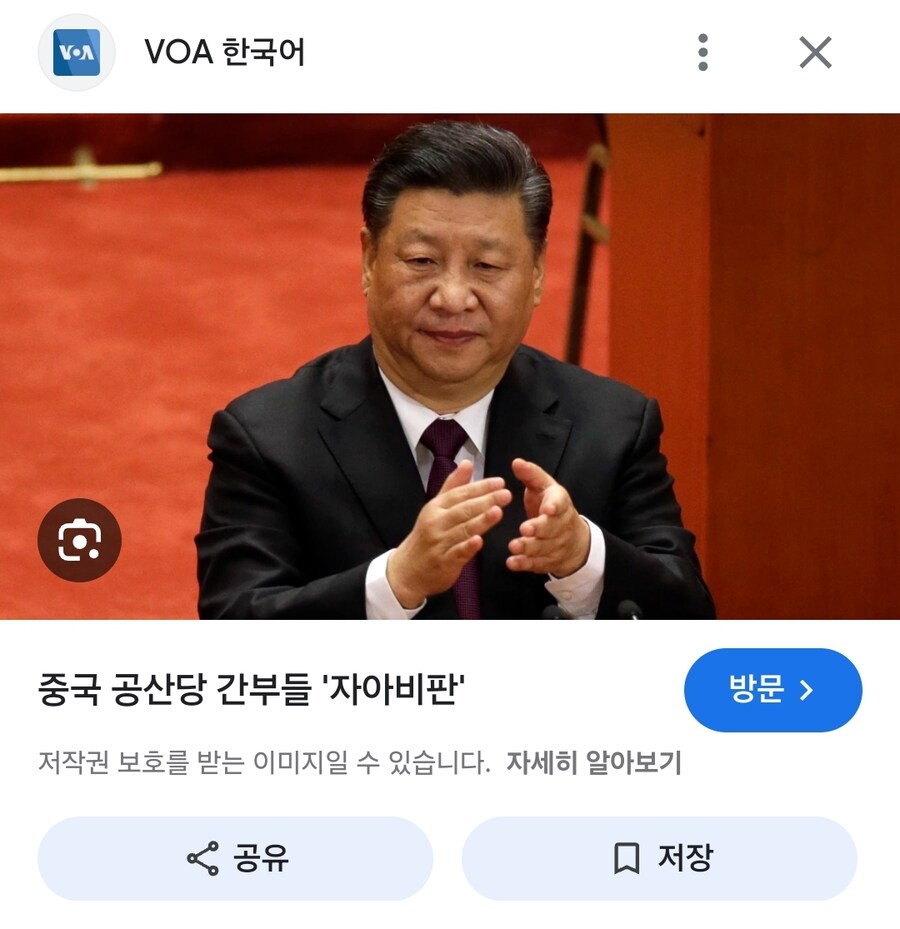This screenshot has width=900, height=929.
Task: Search this image with Google Lens
Action: pos(79,540)
